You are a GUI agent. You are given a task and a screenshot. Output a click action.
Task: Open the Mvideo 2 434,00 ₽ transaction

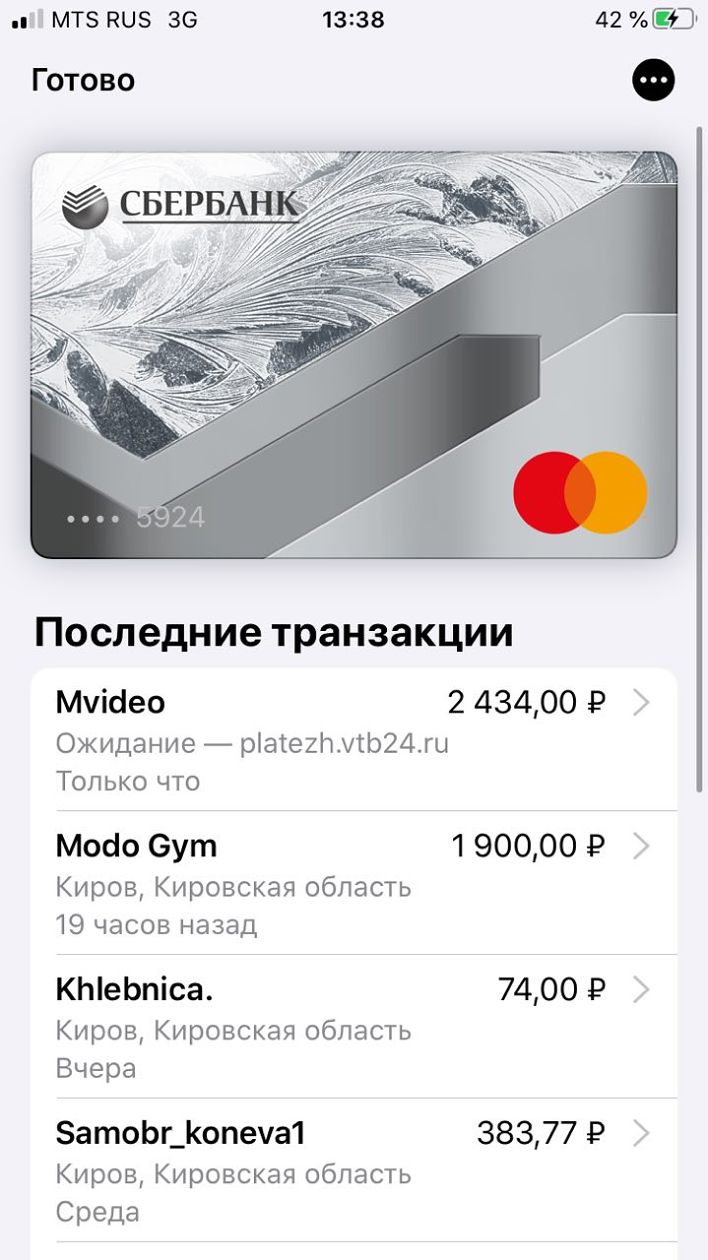(x=354, y=740)
